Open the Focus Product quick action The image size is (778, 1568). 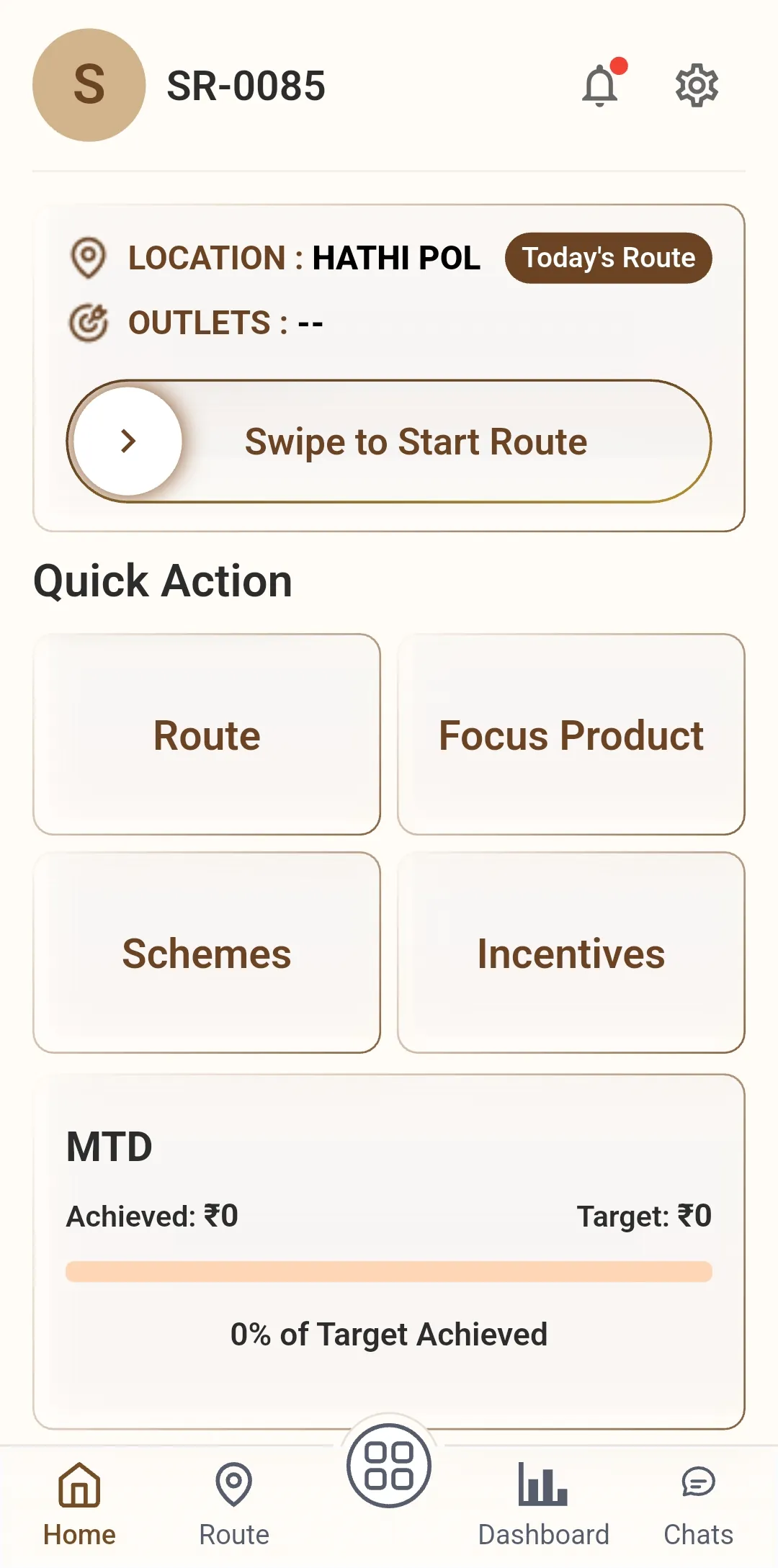(x=571, y=735)
